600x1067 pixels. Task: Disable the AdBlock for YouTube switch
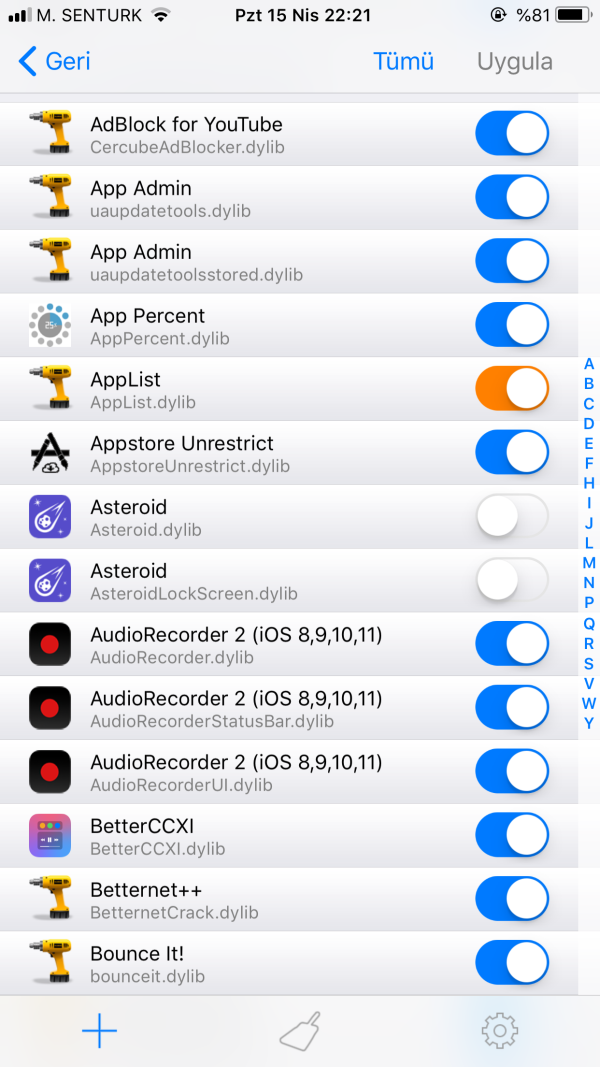512,134
